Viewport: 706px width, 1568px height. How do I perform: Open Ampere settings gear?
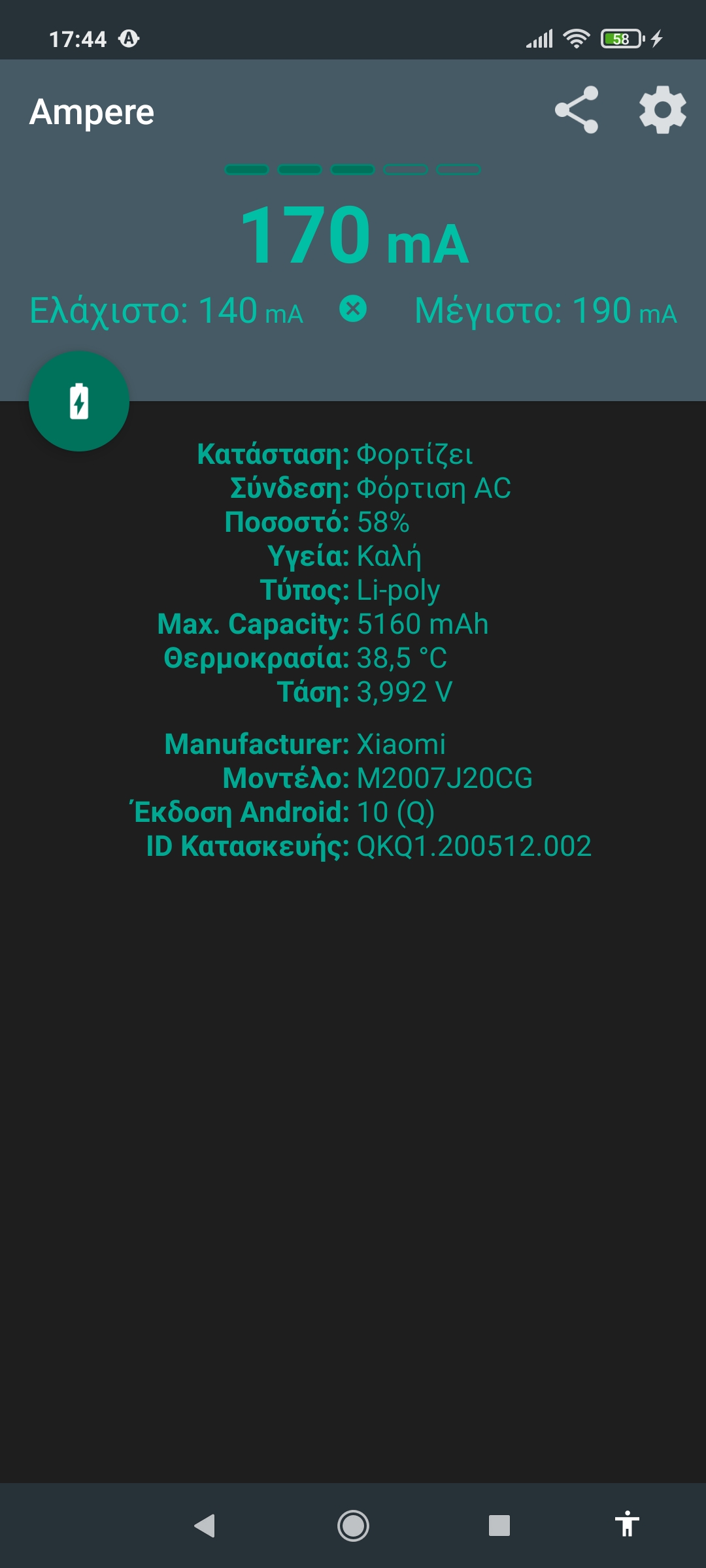tap(662, 110)
